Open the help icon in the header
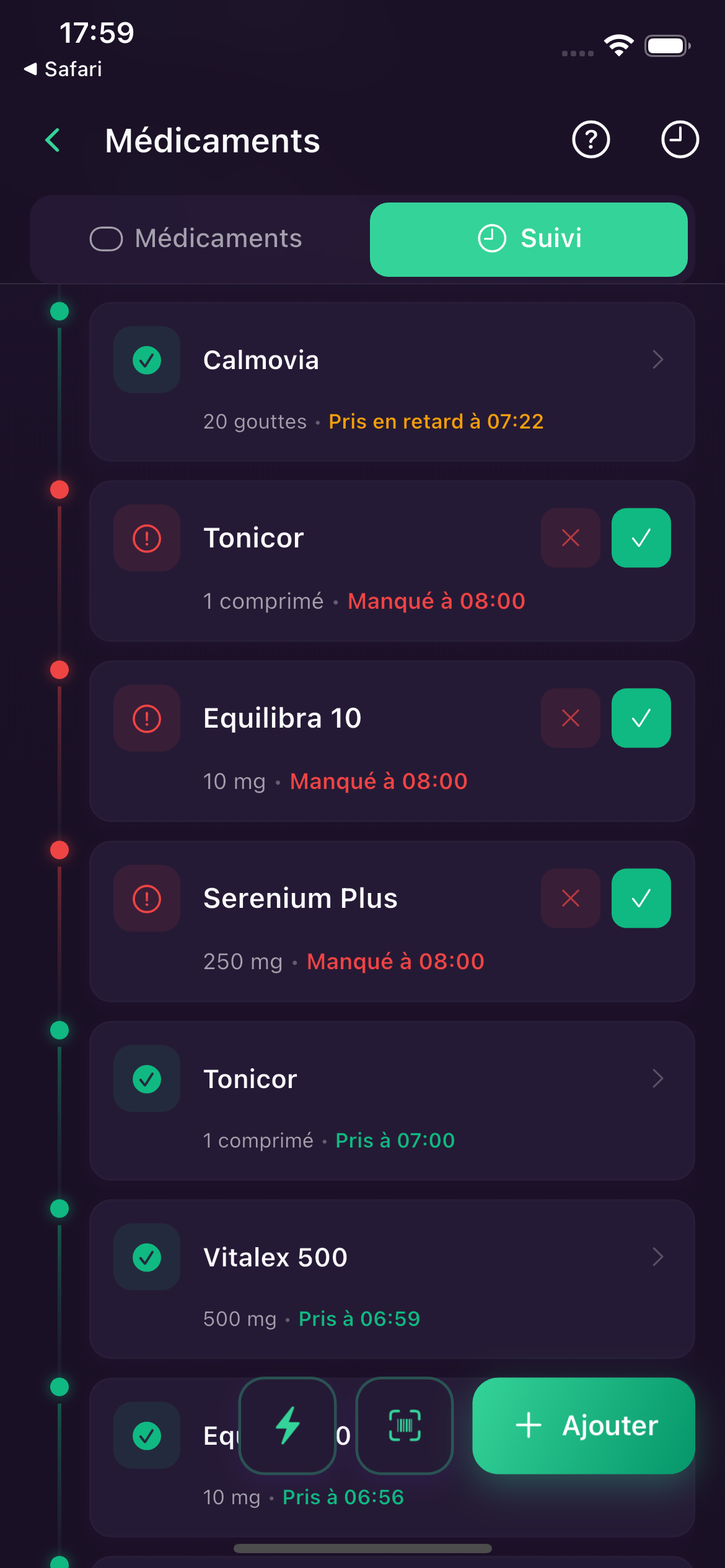725x1568 pixels. 590,140
